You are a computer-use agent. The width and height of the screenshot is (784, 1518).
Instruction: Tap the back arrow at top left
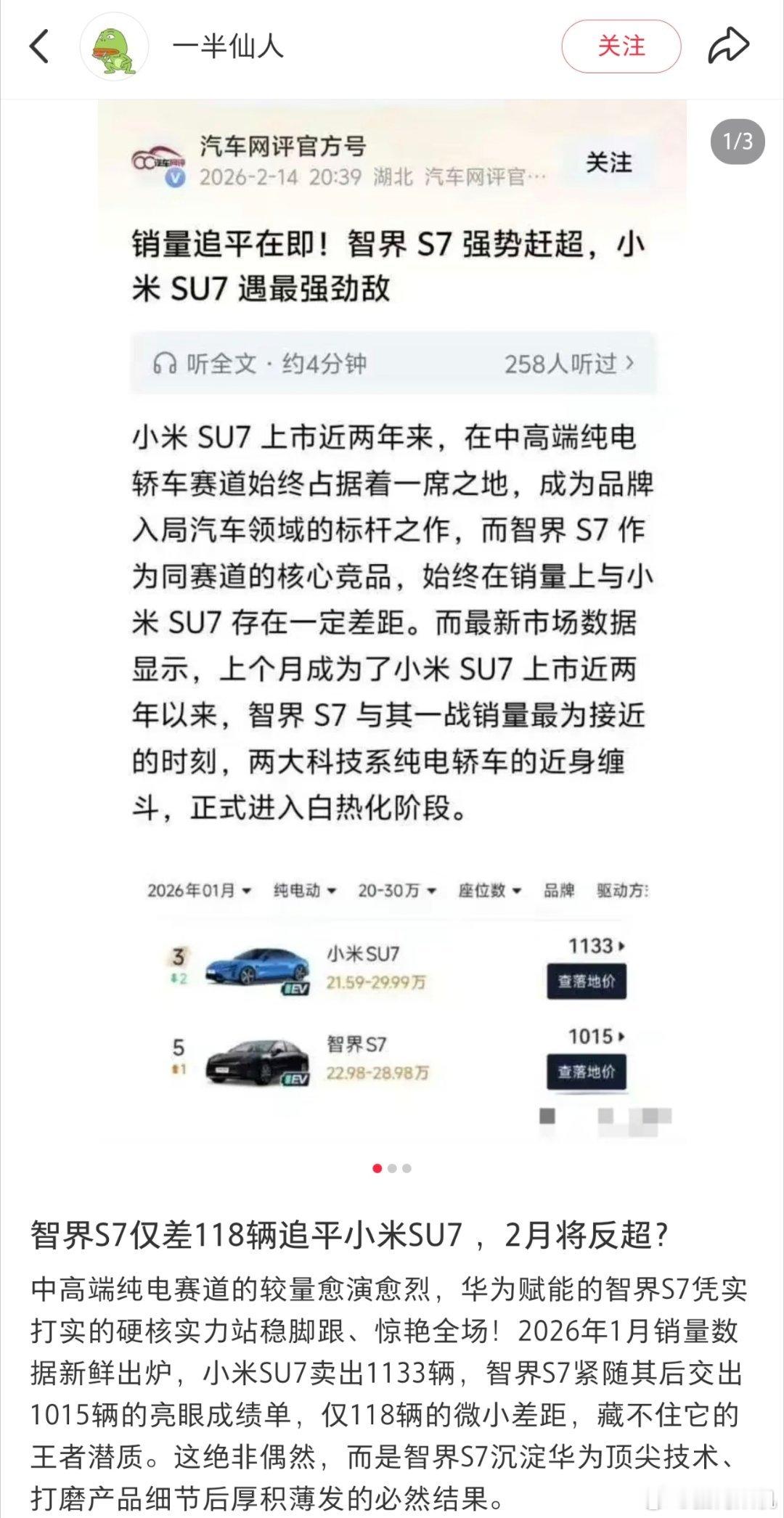point(40,45)
